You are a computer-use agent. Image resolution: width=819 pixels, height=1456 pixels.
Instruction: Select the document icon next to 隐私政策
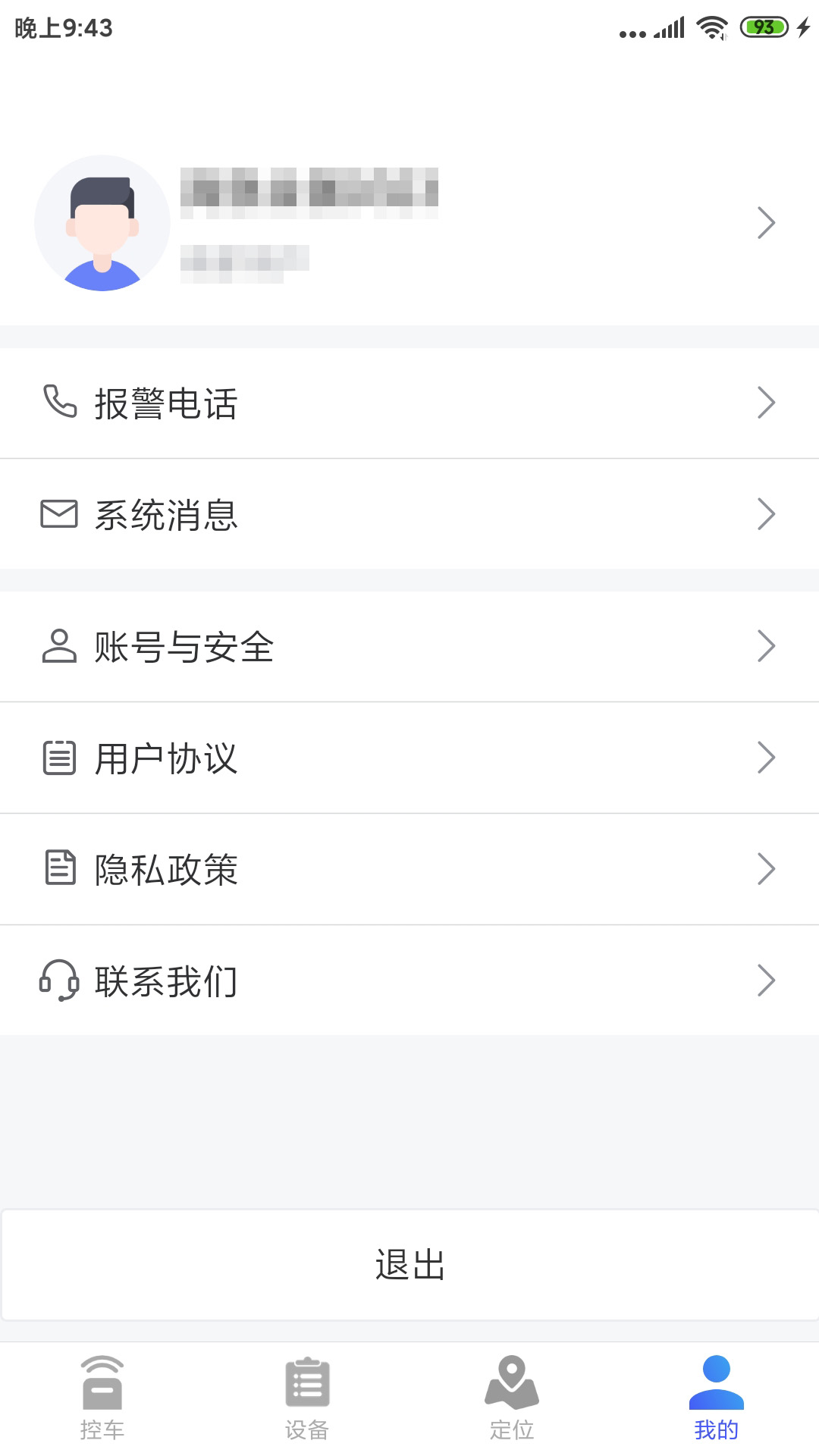point(58,868)
